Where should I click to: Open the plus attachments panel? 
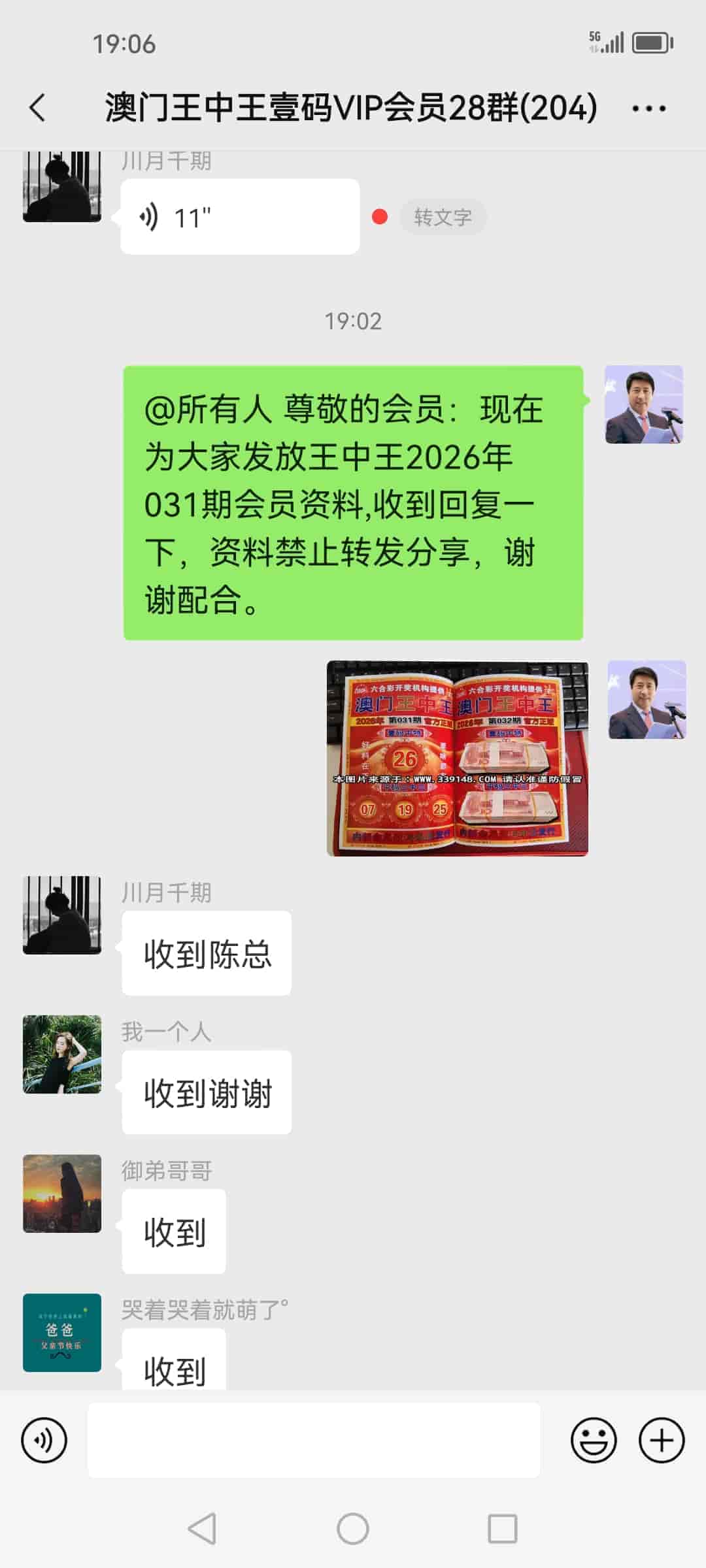tap(662, 1440)
